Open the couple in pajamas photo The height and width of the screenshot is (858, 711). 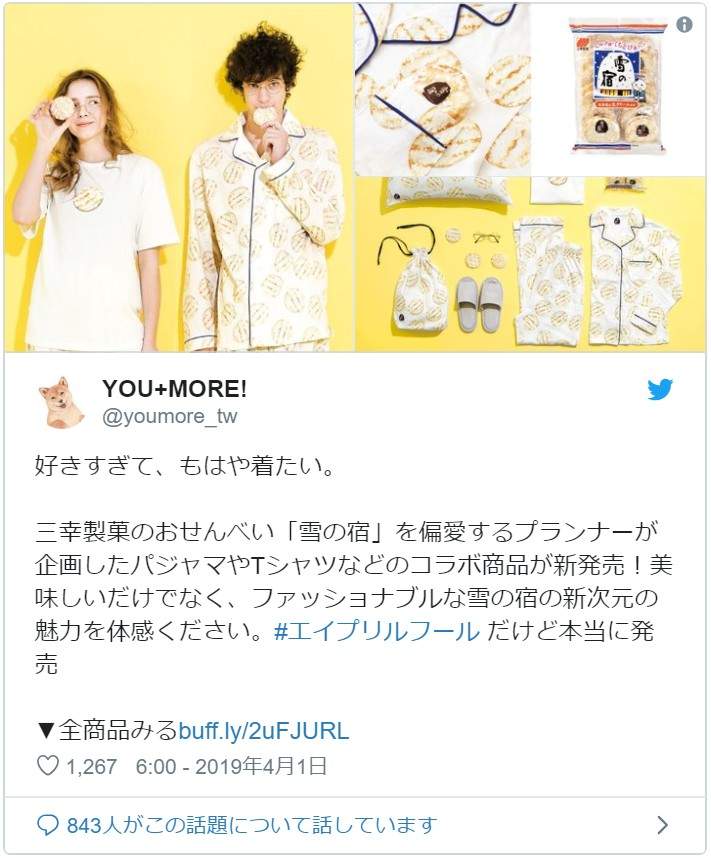click(178, 177)
